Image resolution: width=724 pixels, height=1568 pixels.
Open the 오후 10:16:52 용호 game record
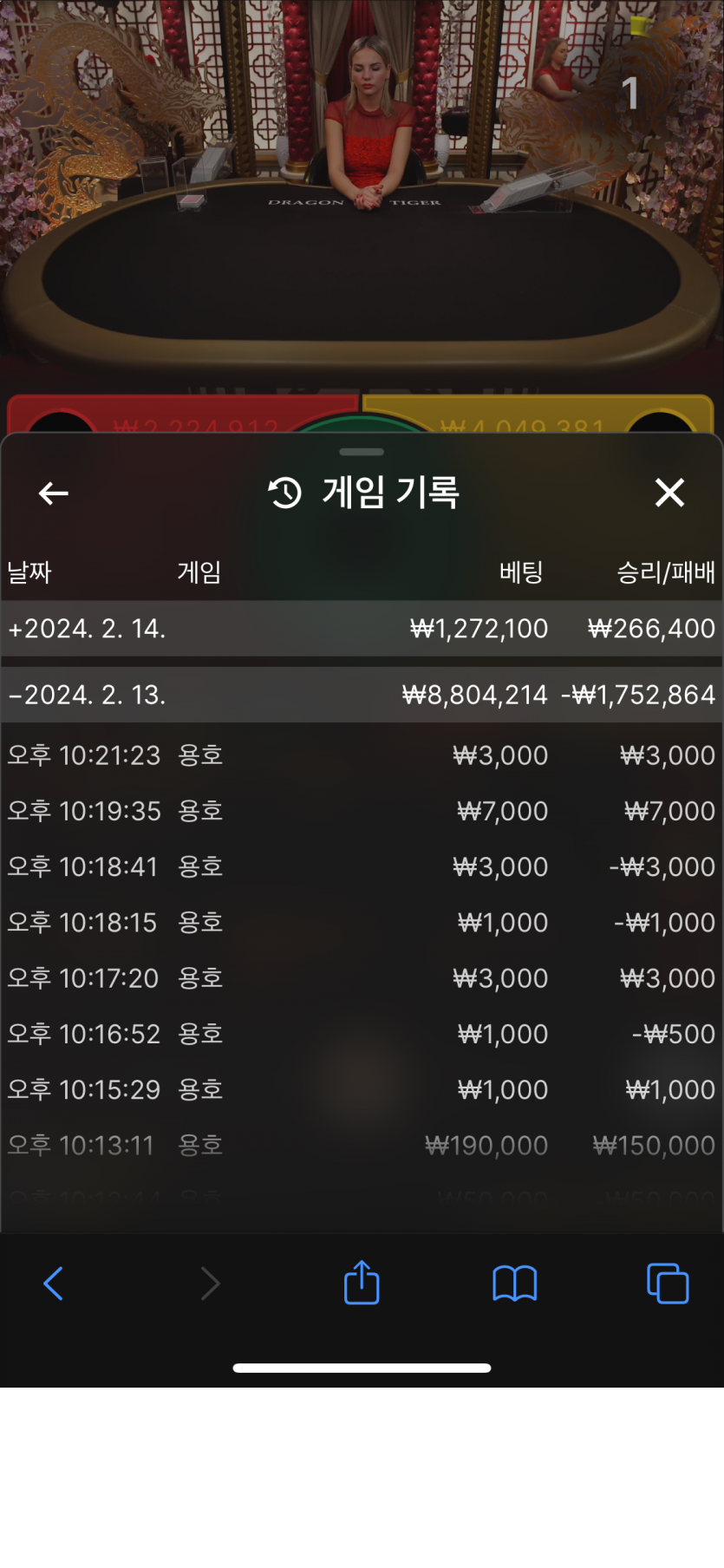tap(362, 1034)
